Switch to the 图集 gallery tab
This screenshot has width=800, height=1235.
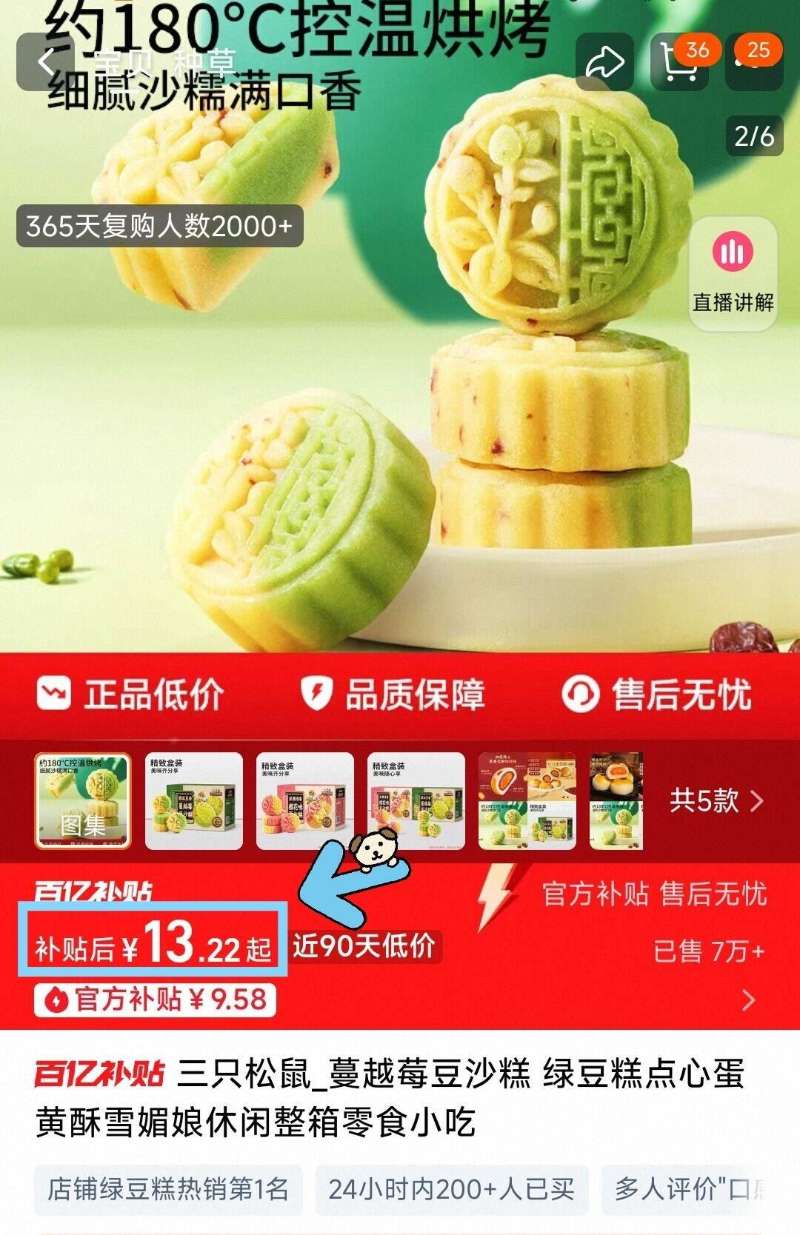(x=85, y=800)
